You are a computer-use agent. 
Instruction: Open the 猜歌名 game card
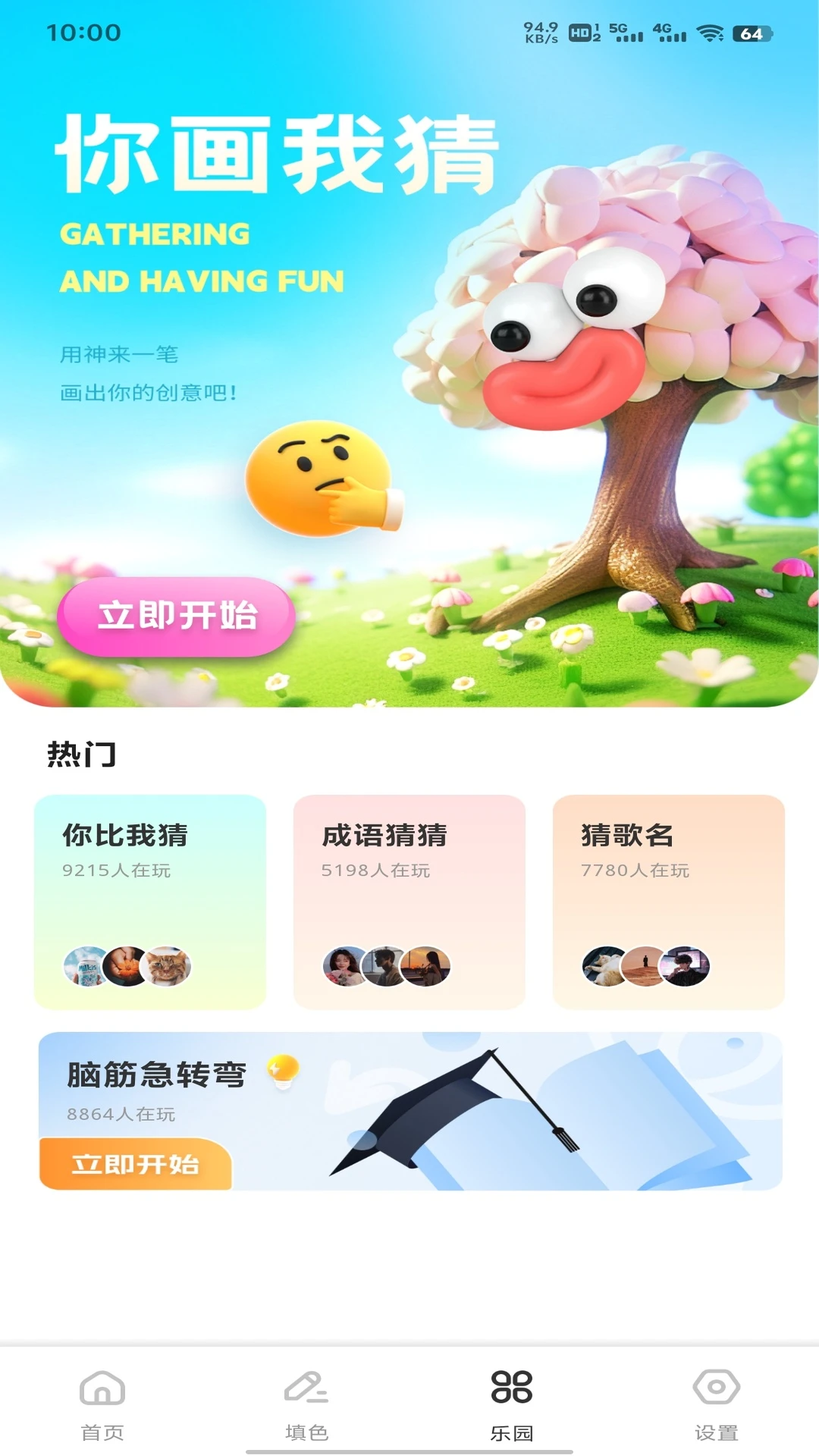(x=669, y=899)
